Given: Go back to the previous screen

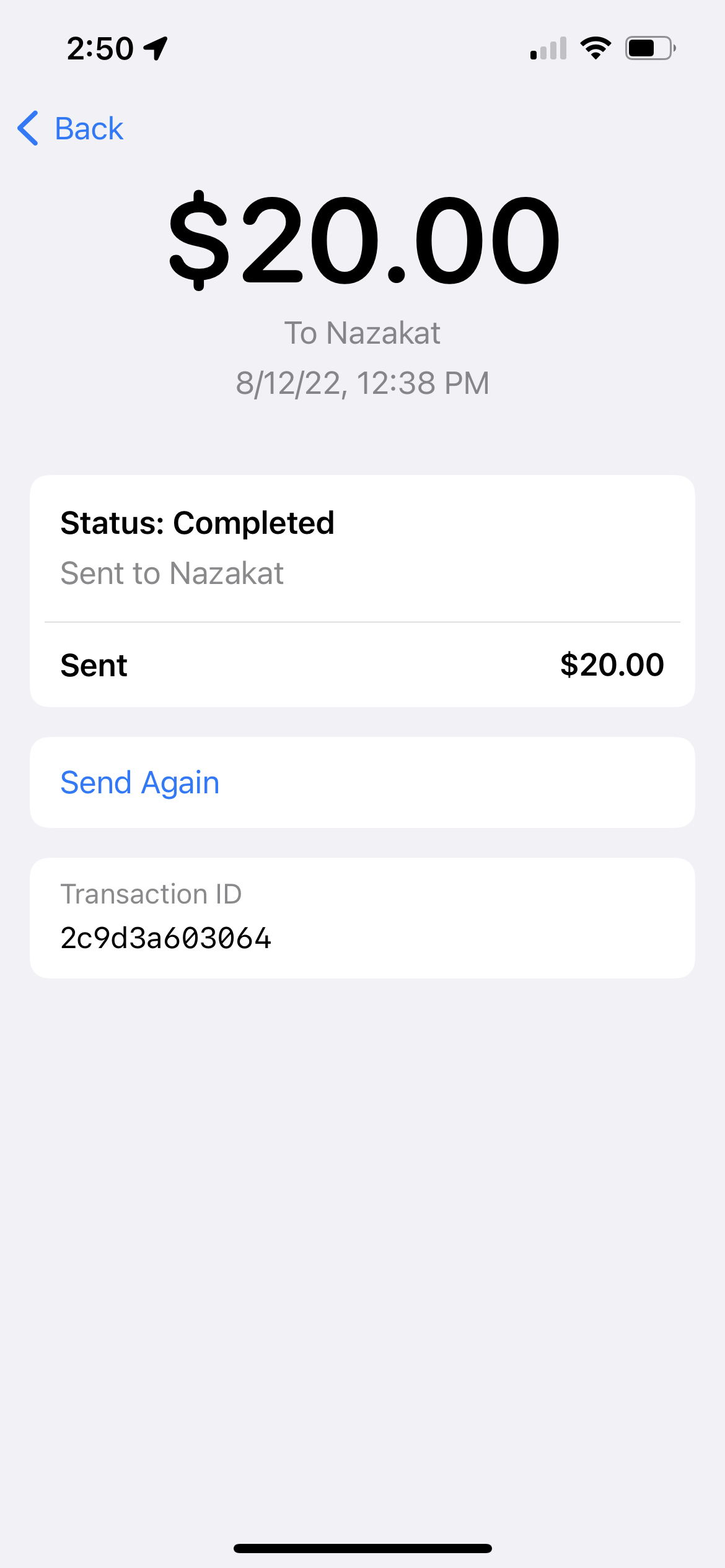Looking at the screenshot, I should [x=71, y=129].
